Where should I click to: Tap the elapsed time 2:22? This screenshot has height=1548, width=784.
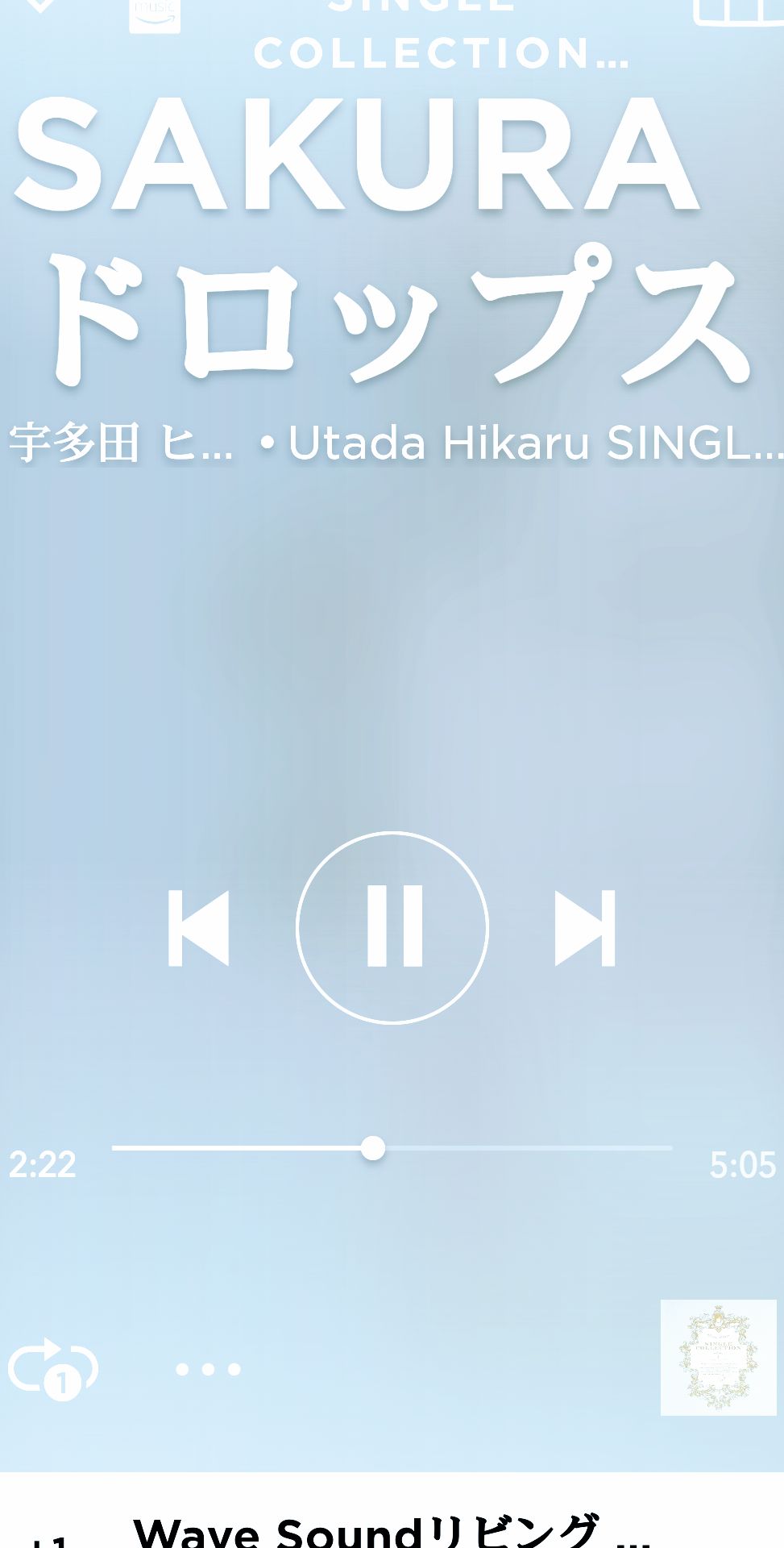[x=42, y=1164]
